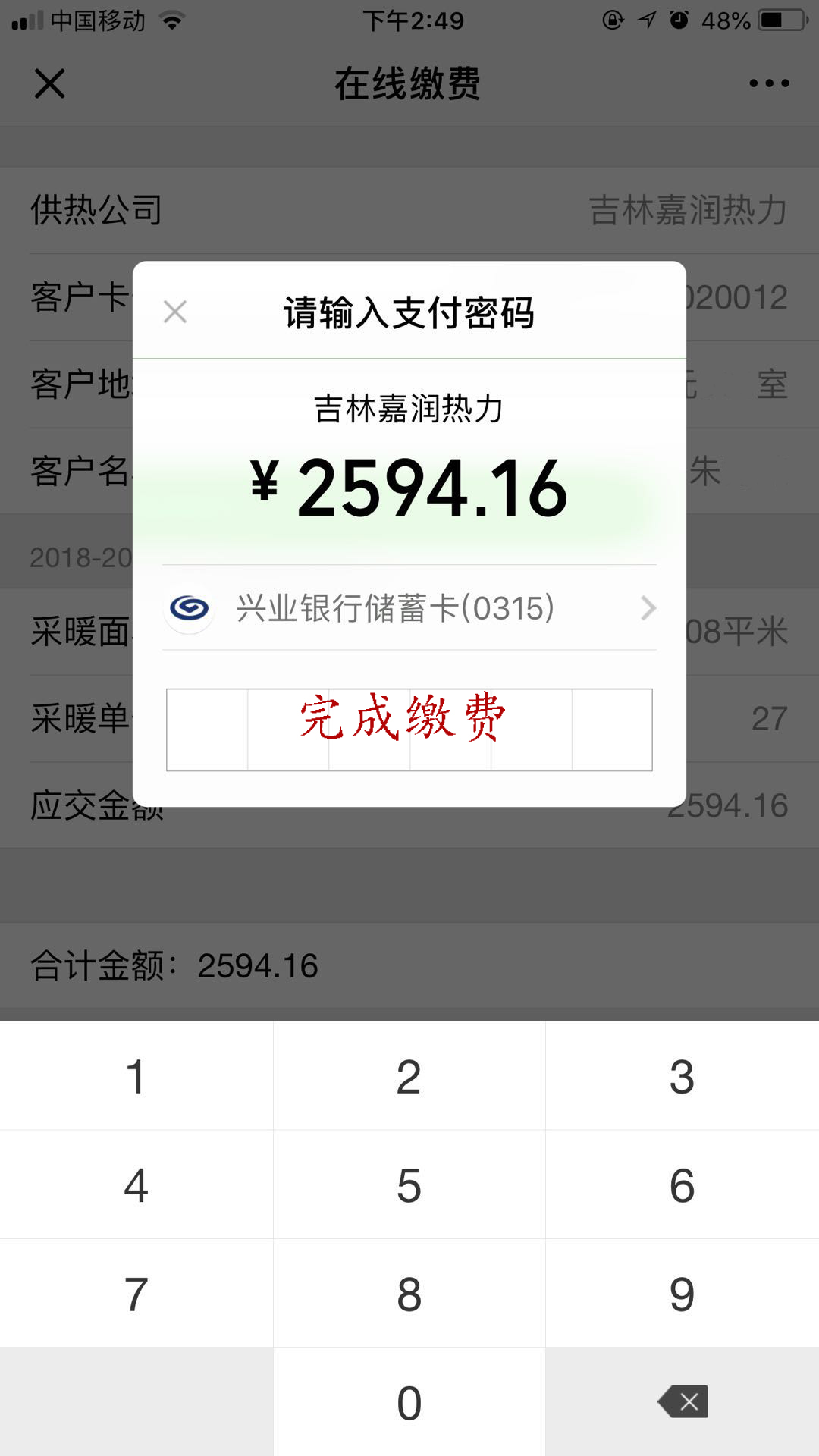This screenshot has width=819, height=1456.
Task: Close the payment password dialog
Action: (x=174, y=311)
